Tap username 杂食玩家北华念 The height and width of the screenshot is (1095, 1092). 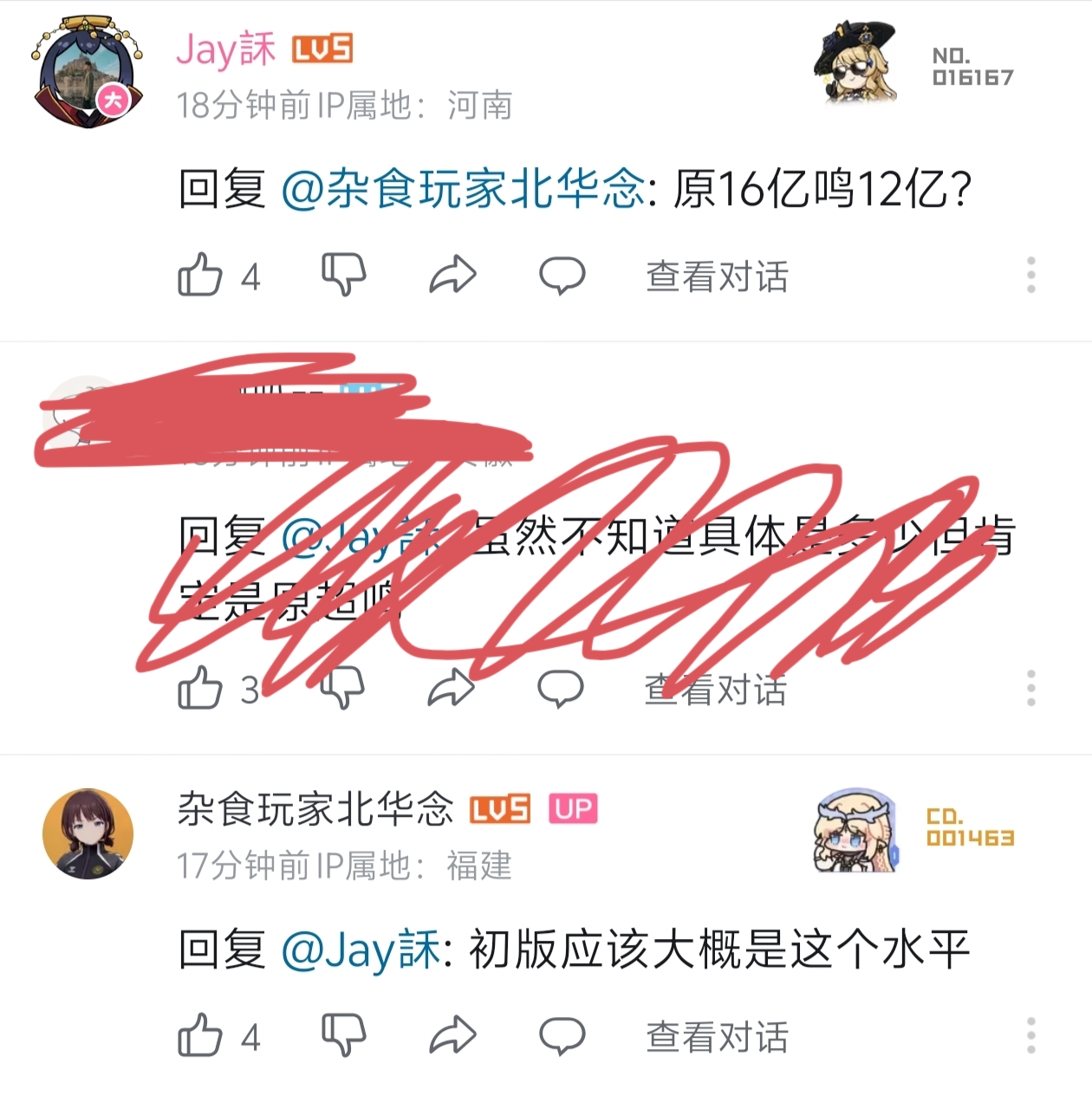(315, 809)
